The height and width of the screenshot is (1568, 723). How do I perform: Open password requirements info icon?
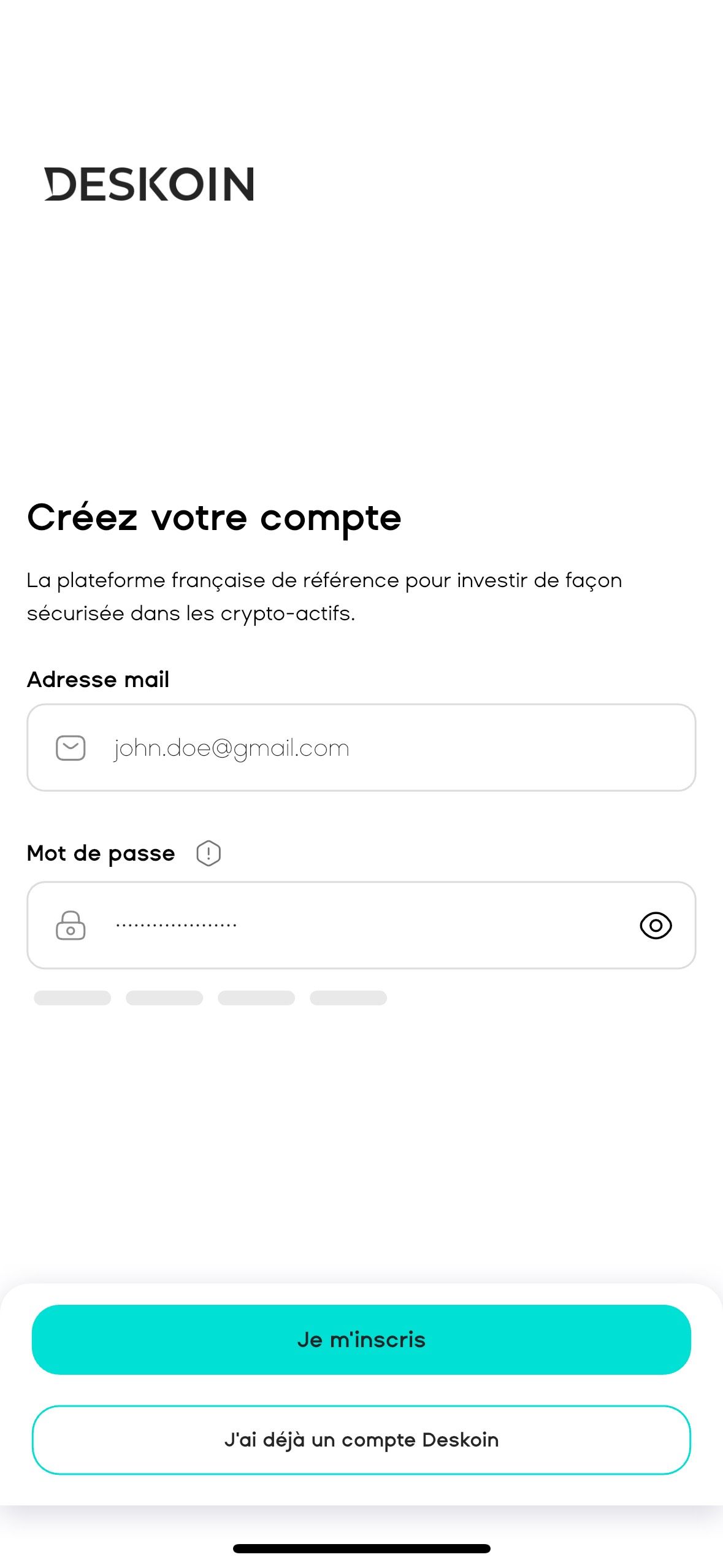[208, 853]
